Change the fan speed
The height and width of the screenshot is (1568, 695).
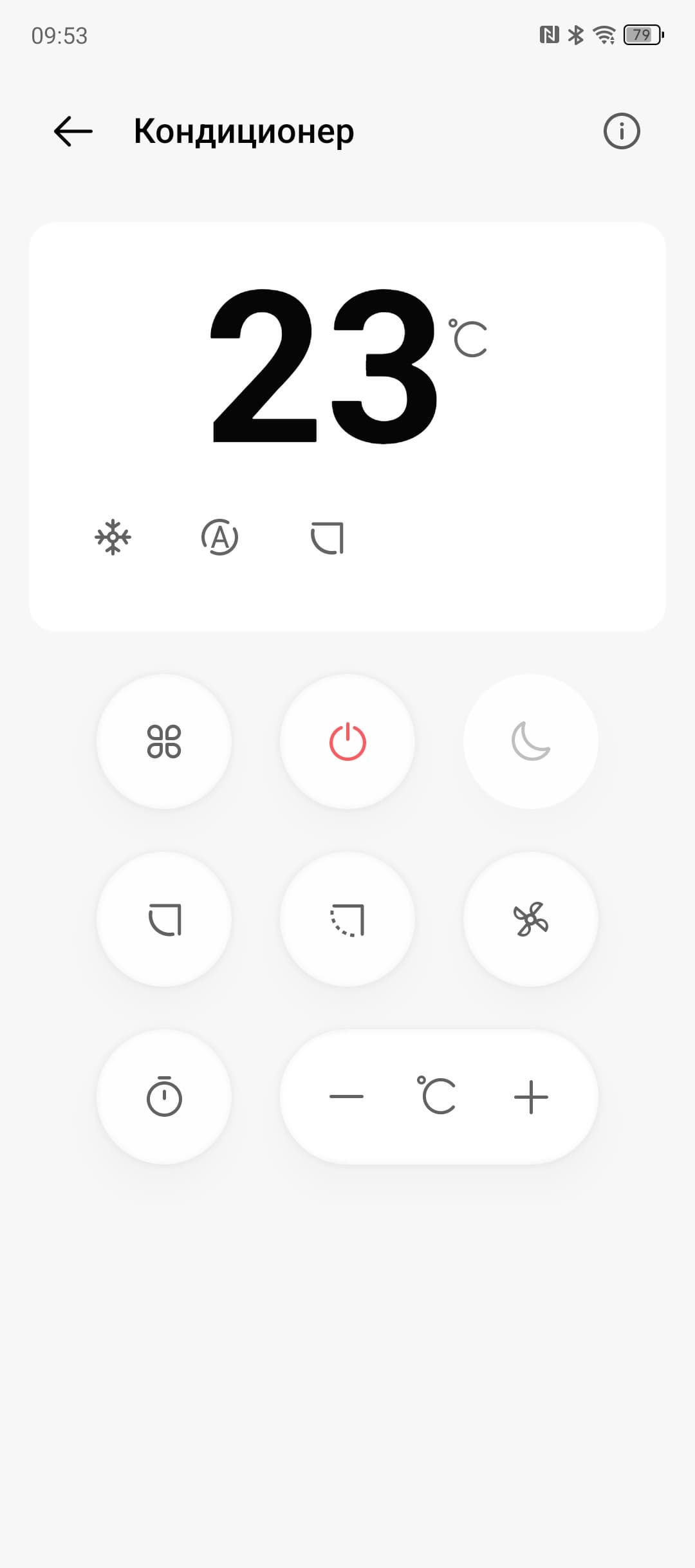[531, 919]
